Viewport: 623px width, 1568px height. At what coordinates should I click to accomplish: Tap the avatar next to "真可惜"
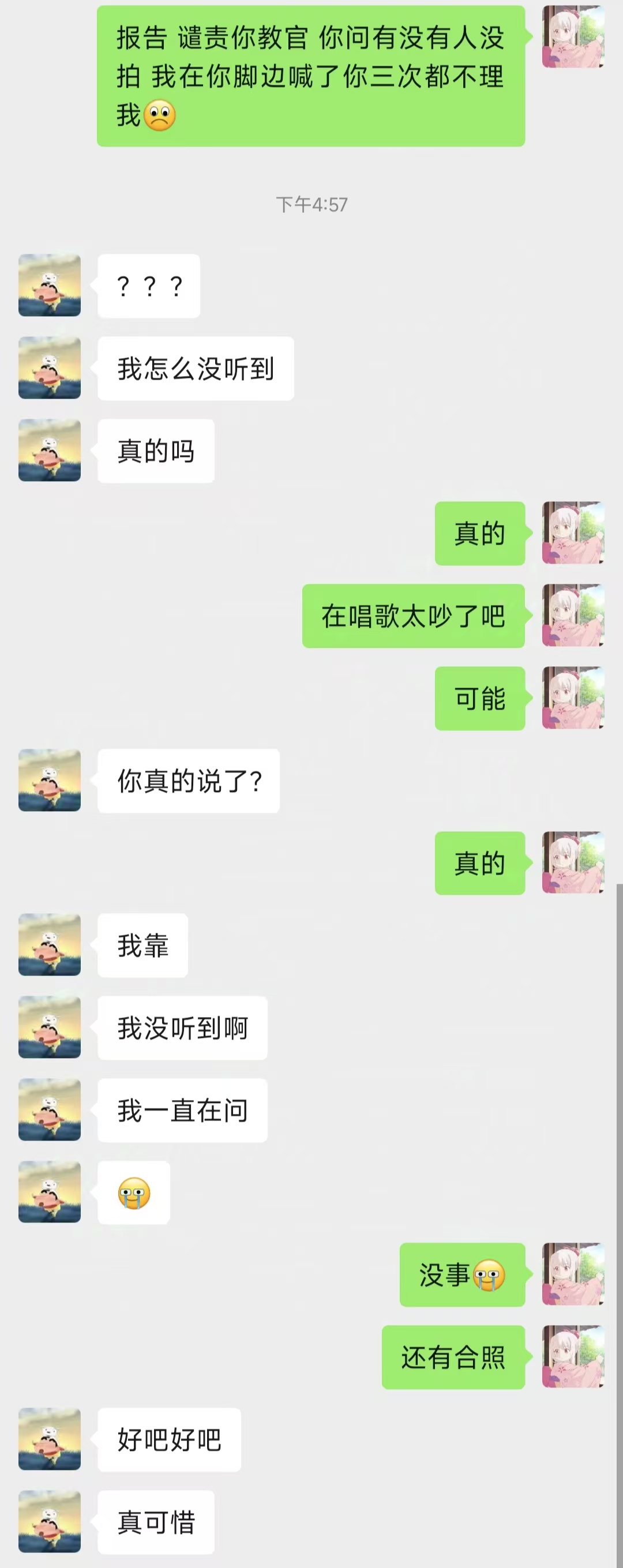pyautogui.click(x=49, y=1522)
